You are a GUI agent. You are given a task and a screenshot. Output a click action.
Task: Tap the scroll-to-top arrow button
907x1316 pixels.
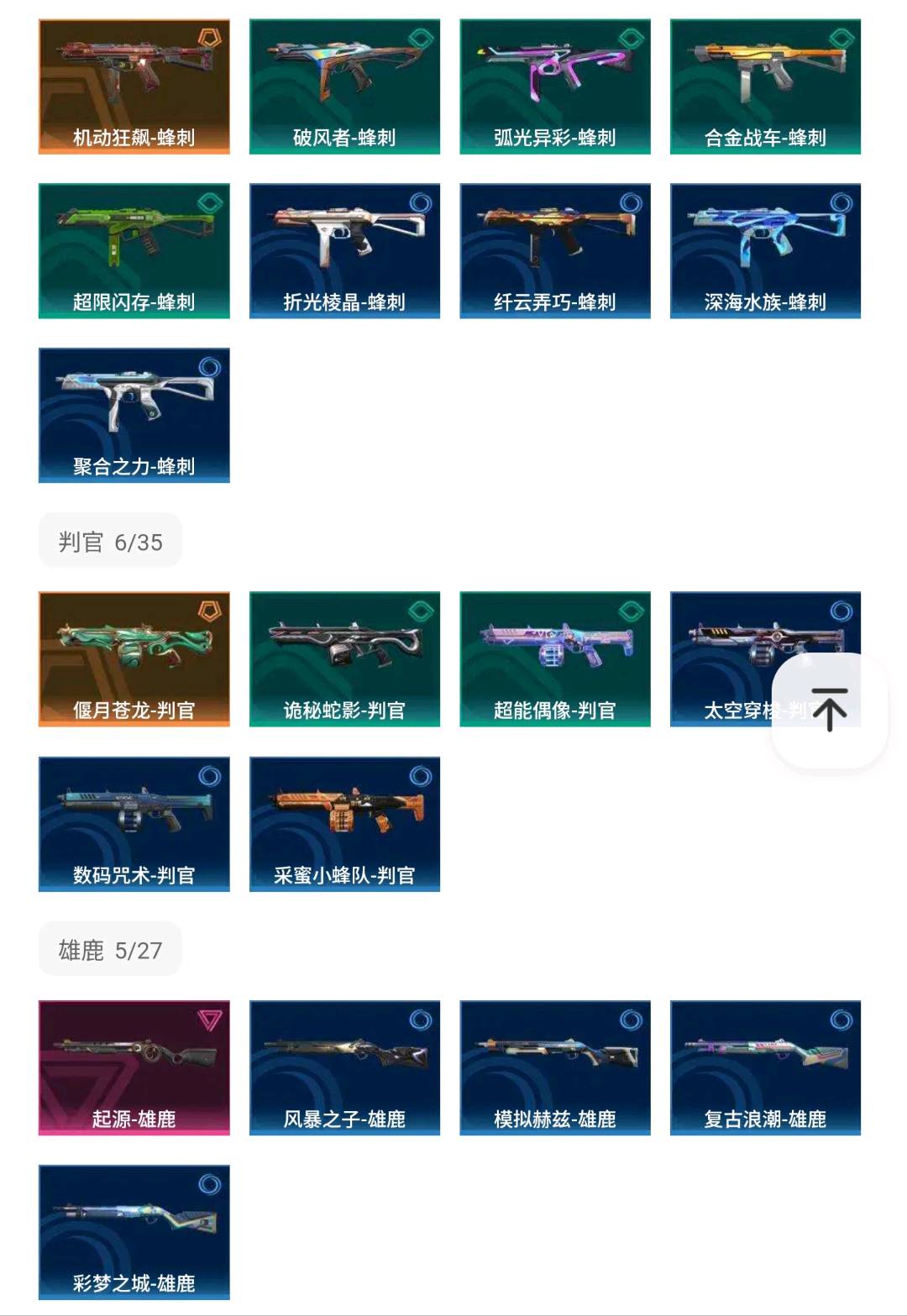click(x=830, y=710)
